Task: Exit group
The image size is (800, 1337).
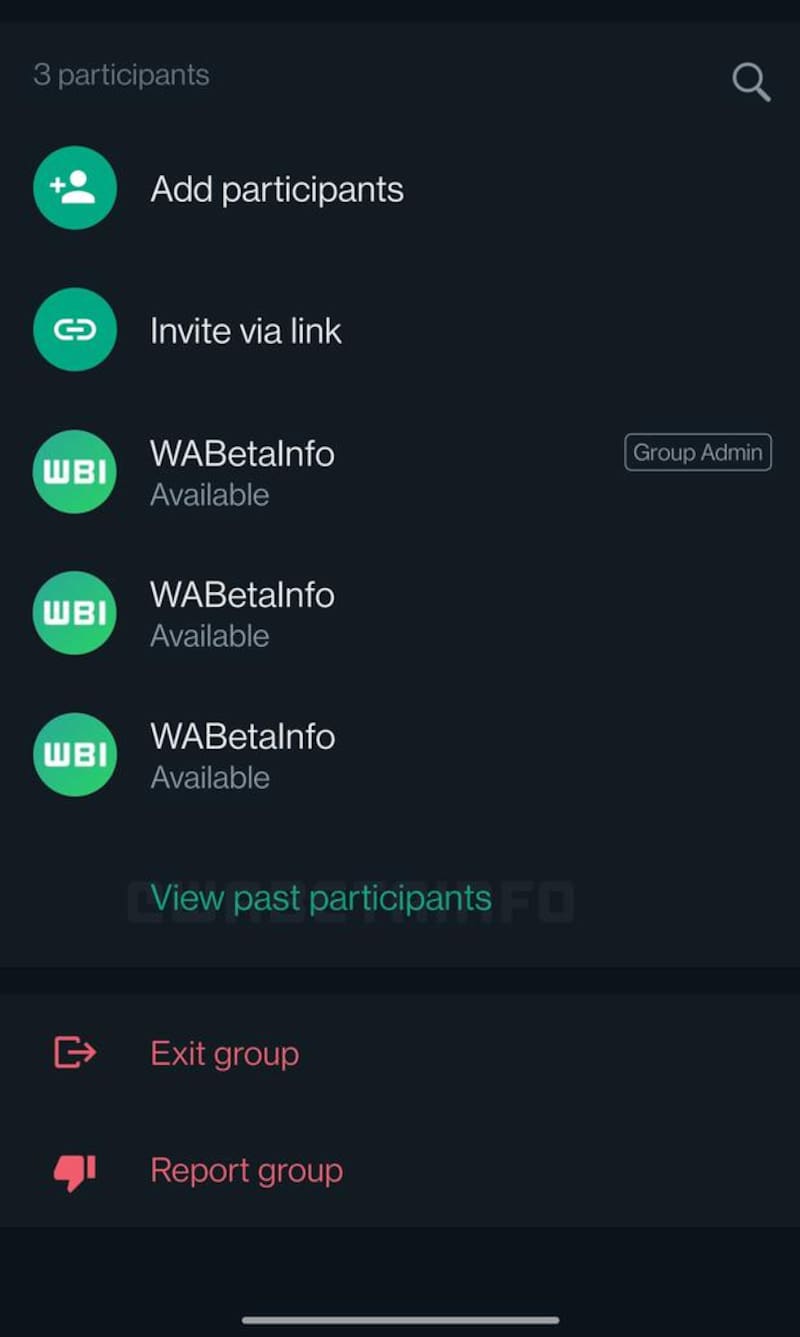Action: 224,1053
